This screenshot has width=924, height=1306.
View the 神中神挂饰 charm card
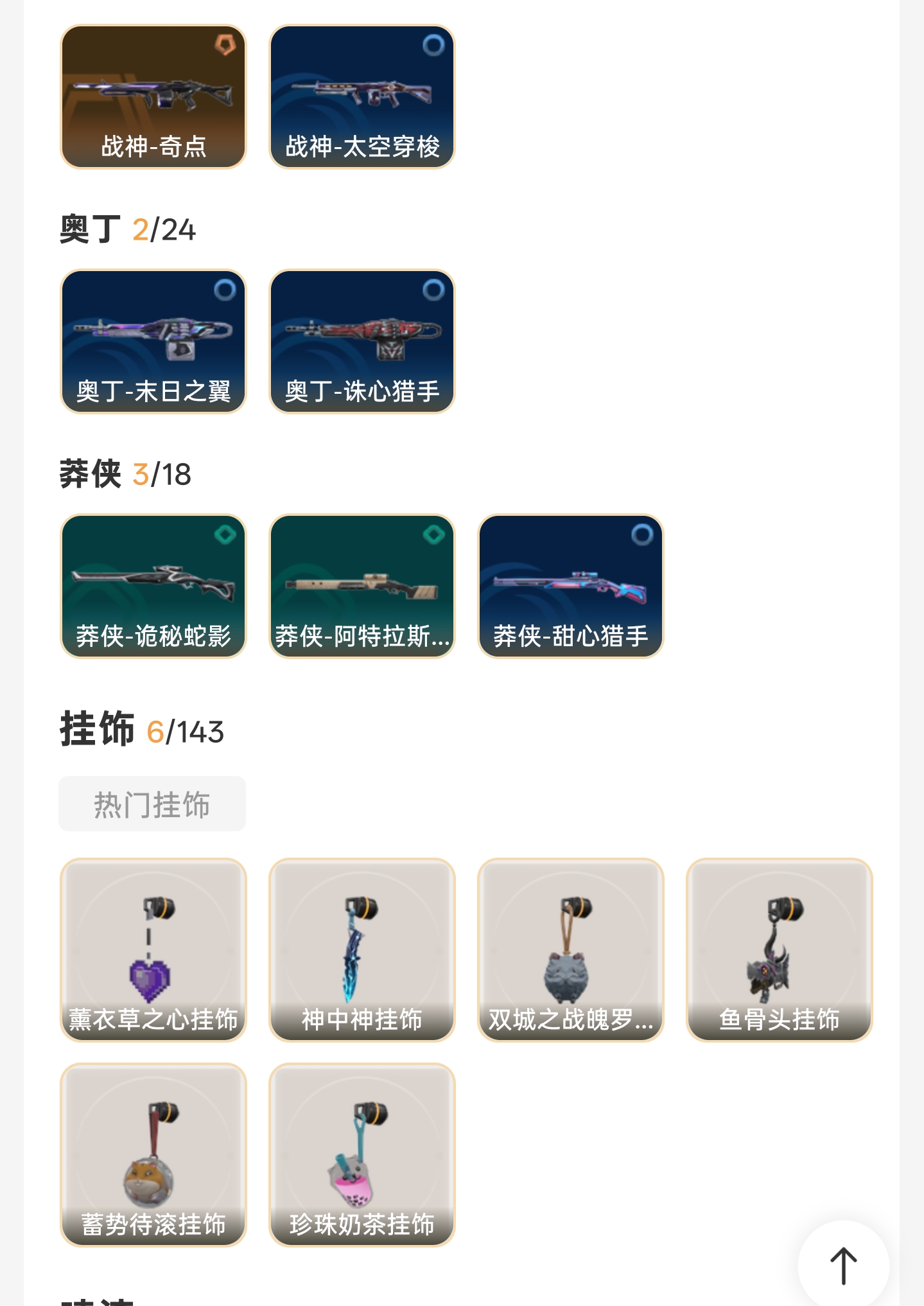tap(362, 949)
